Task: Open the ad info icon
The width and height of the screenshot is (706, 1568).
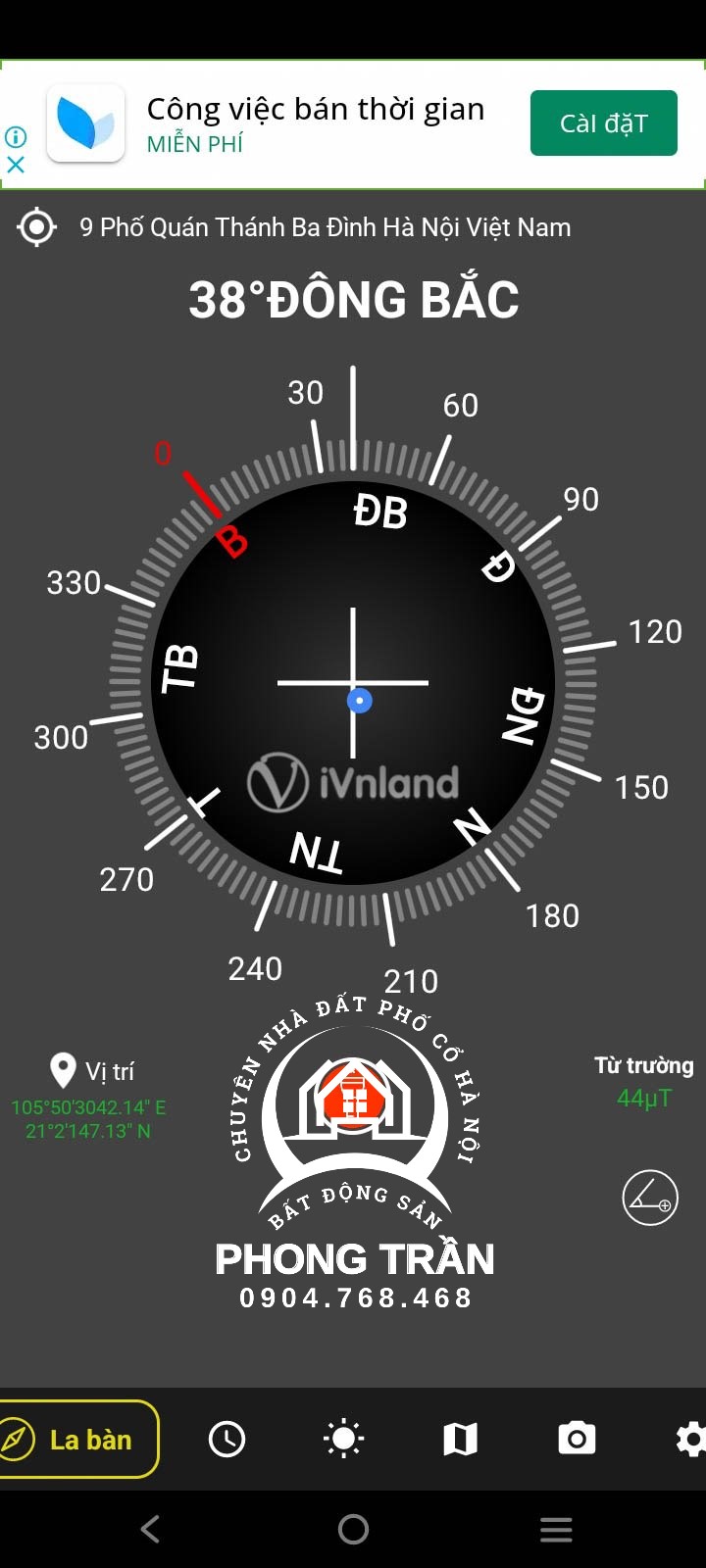Action: 16,137
